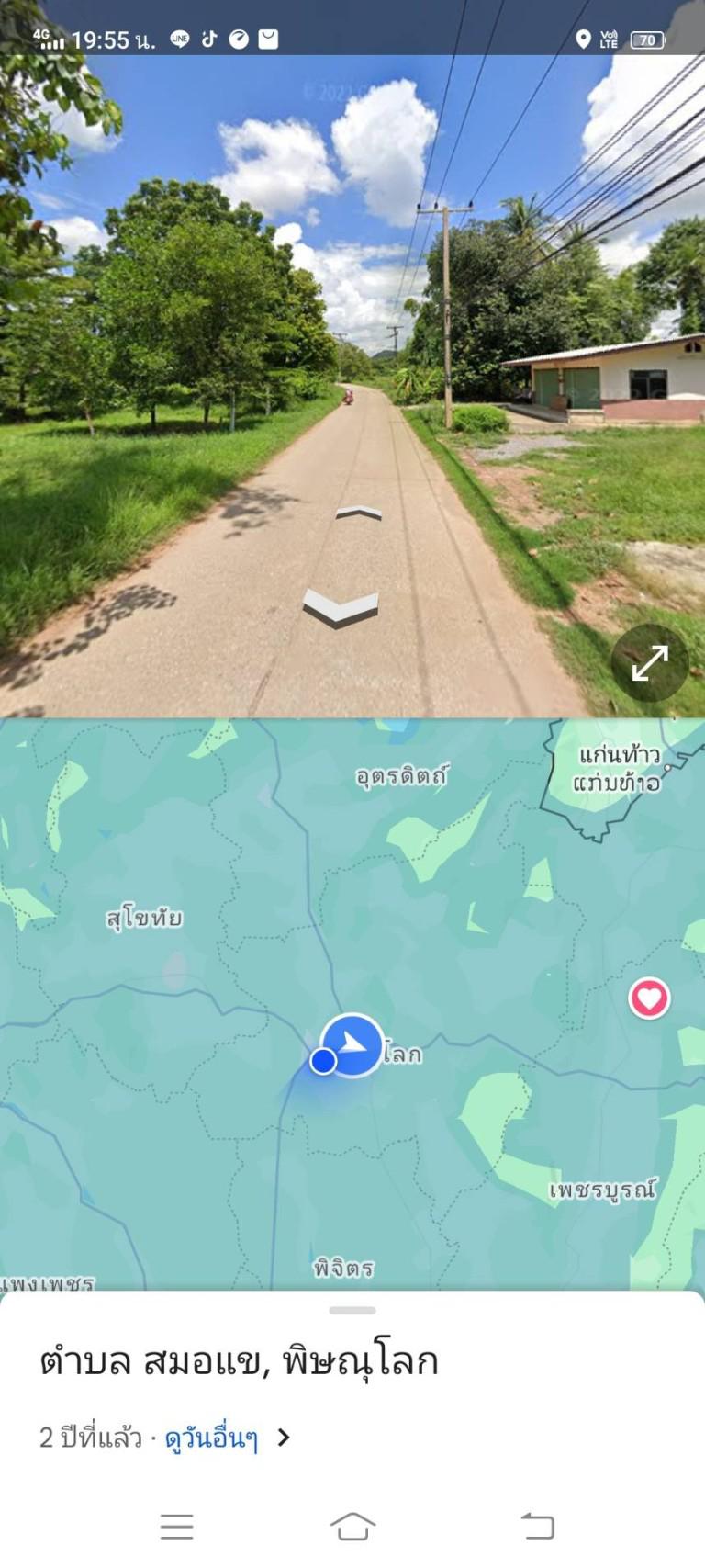Tap the Street View position marker on map
Image resolution: width=705 pixels, height=1568 pixels.
(x=353, y=1045)
